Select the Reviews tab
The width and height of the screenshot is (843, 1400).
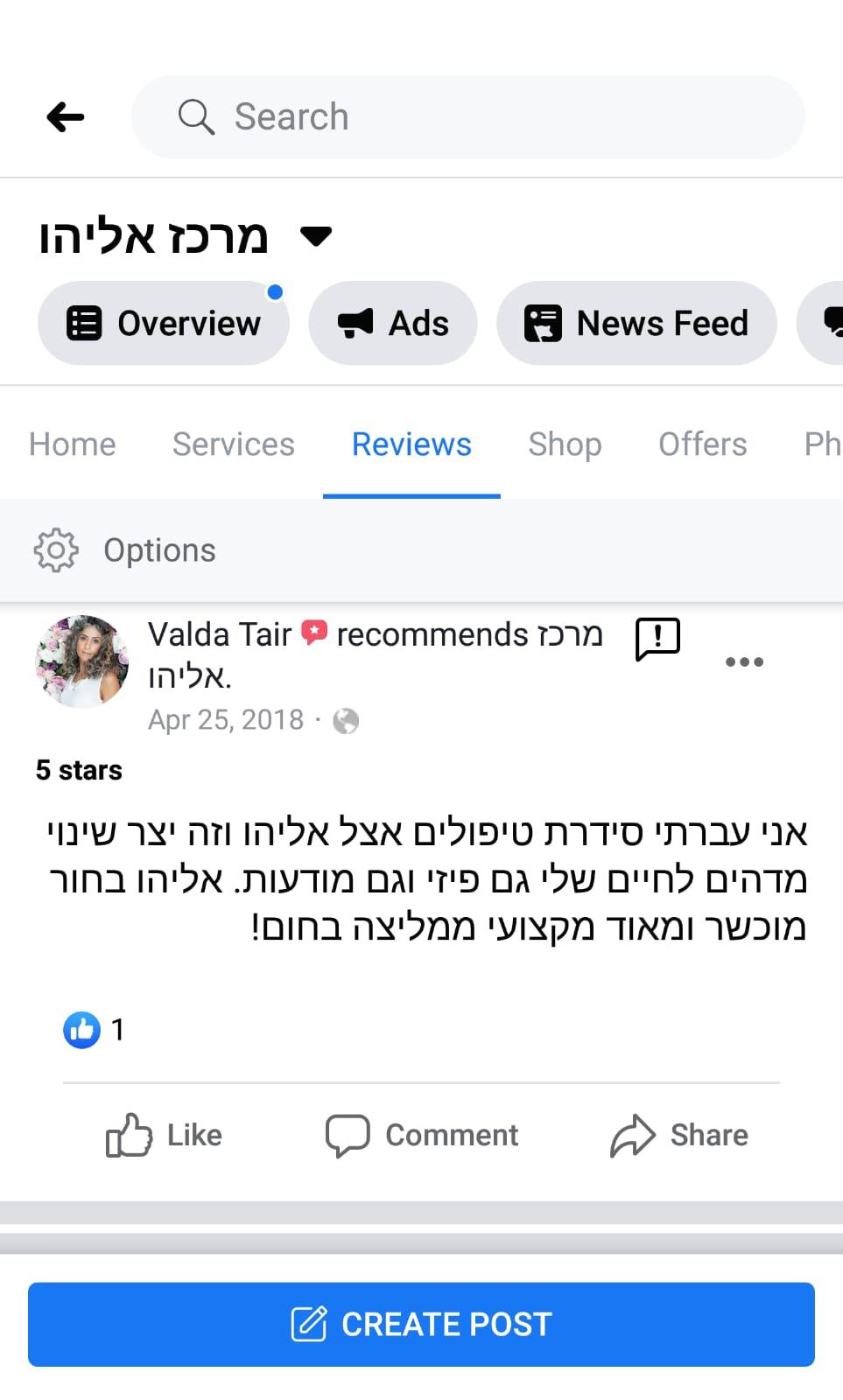pyautogui.click(x=411, y=444)
